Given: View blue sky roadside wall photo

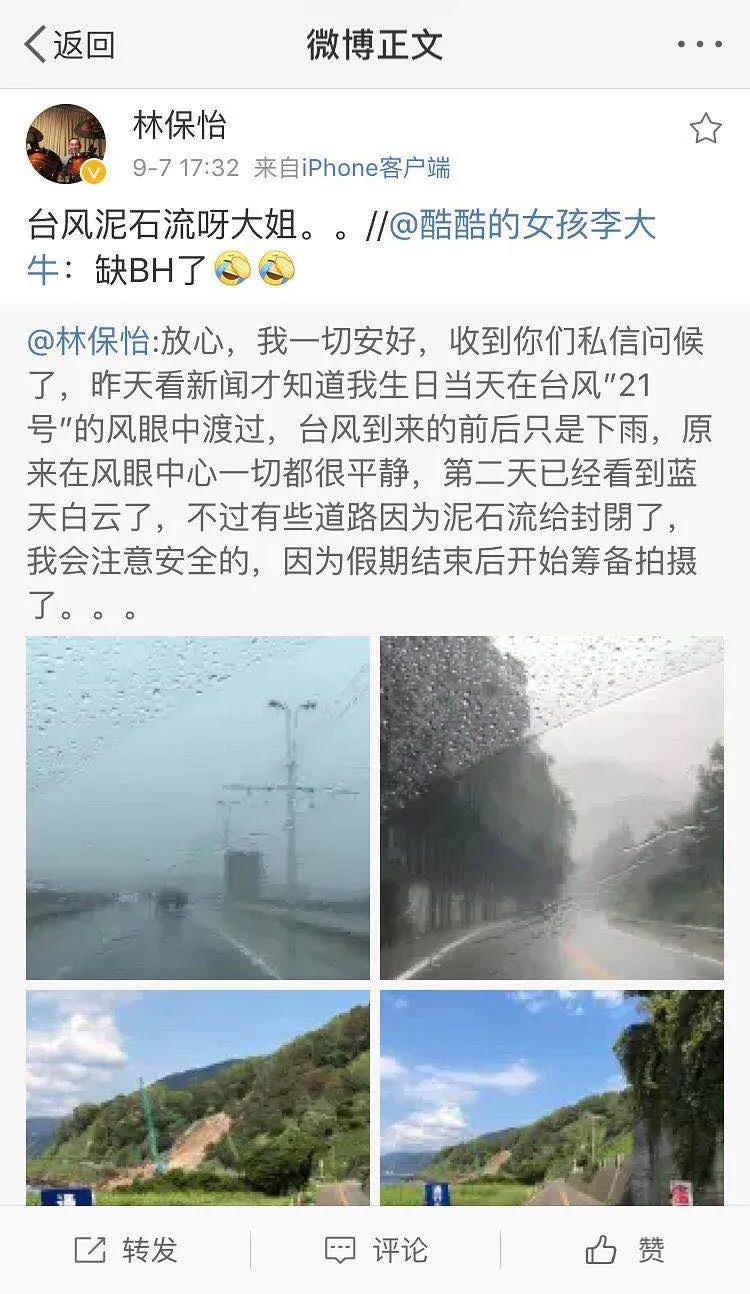Looking at the screenshot, I should click(551, 1097).
